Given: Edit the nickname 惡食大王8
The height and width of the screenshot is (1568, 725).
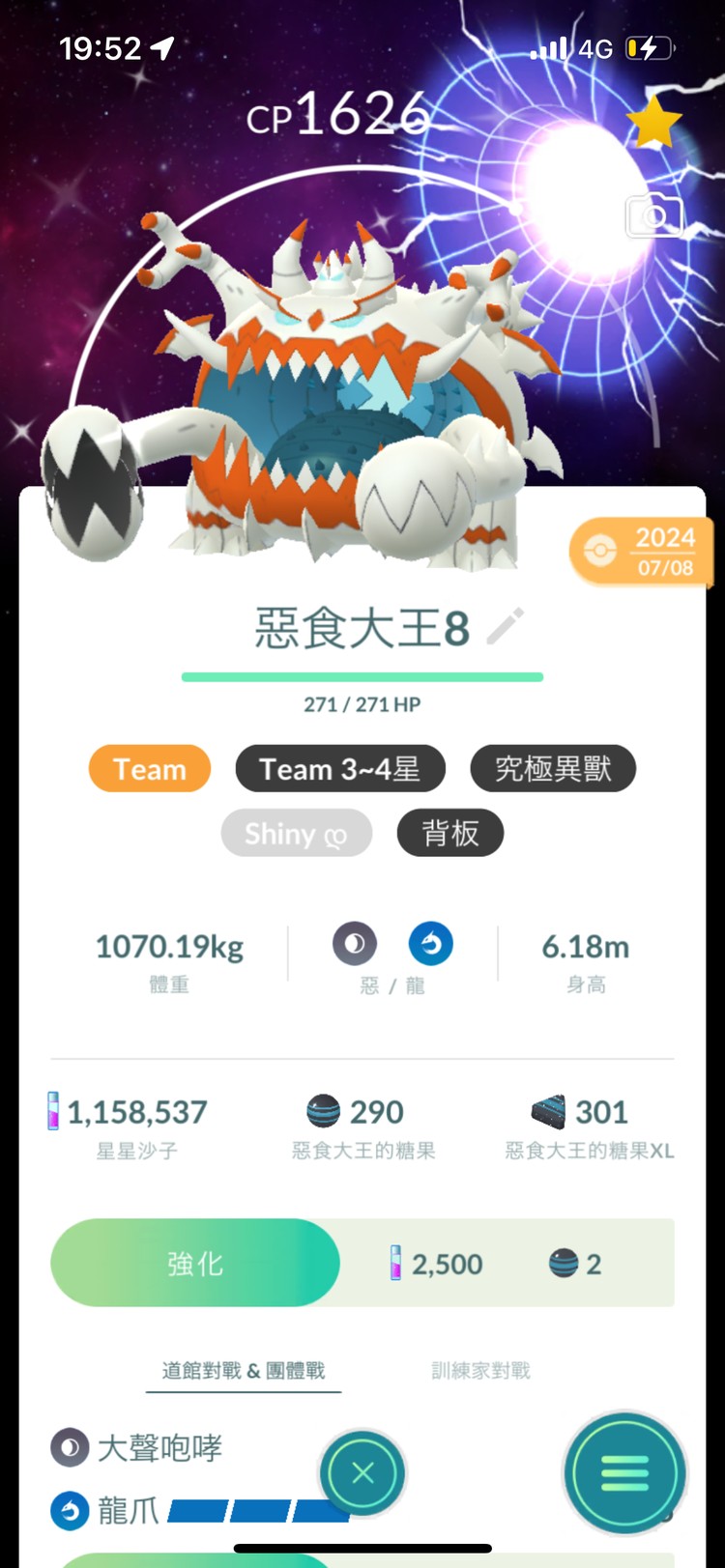Looking at the screenshot, I should click(x=506, y=626).
